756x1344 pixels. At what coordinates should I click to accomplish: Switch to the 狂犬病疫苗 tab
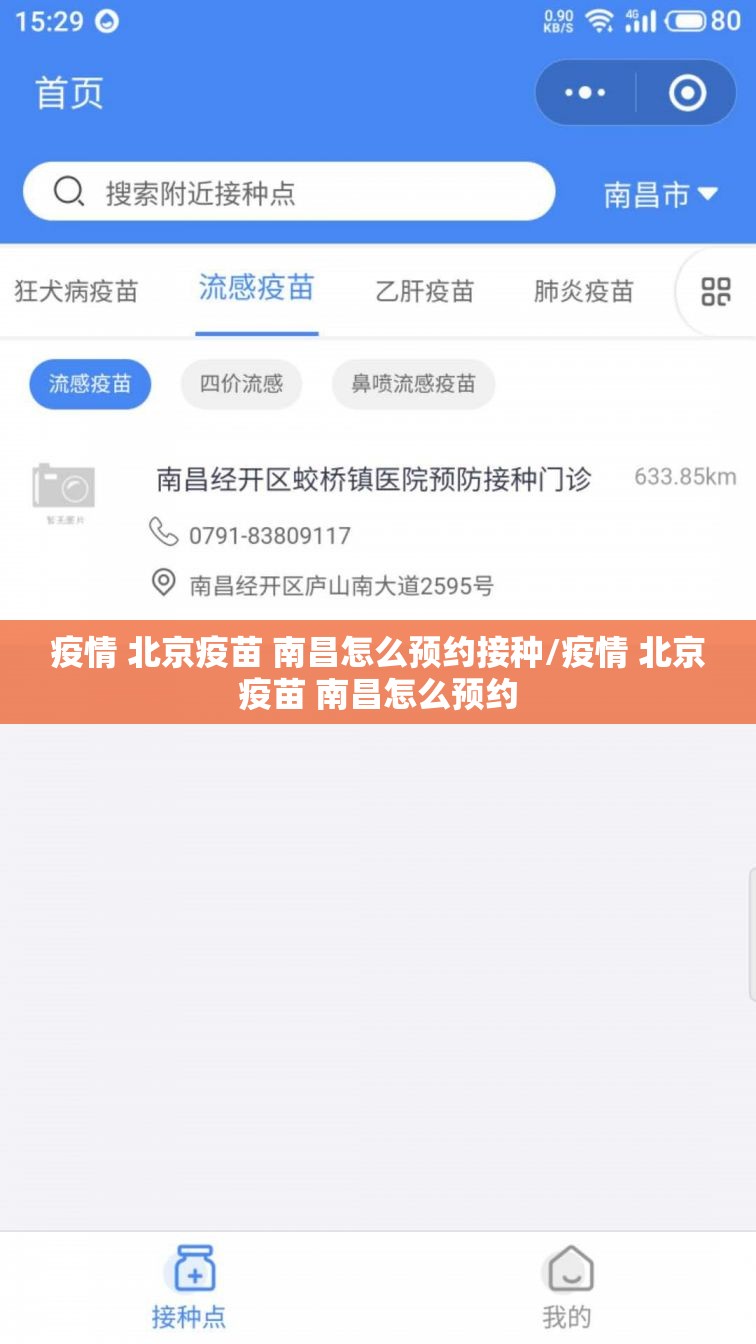pyautogui.click(x=76, y=291)
